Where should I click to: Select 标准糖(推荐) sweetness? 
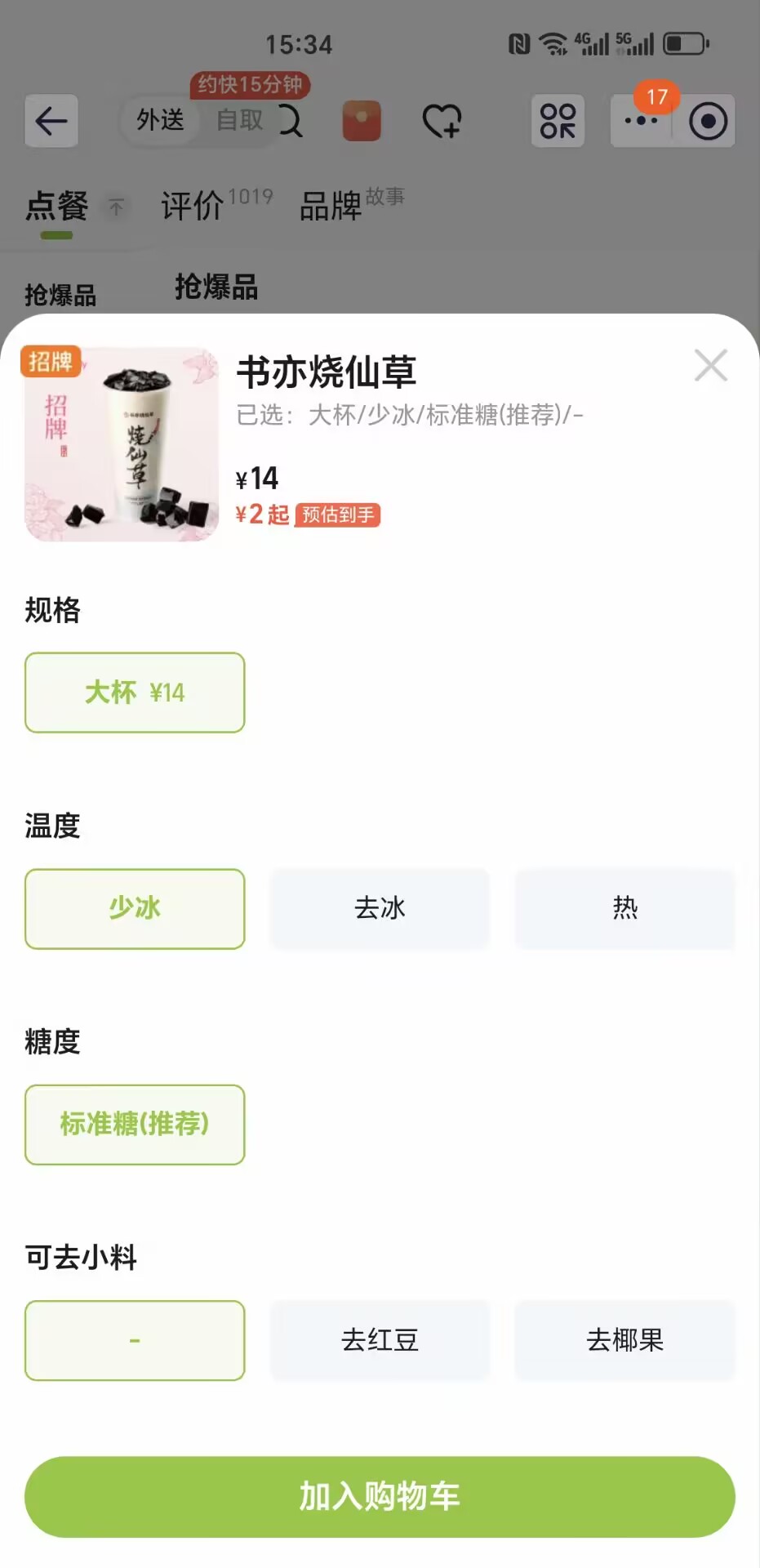tap(135, 1125)
